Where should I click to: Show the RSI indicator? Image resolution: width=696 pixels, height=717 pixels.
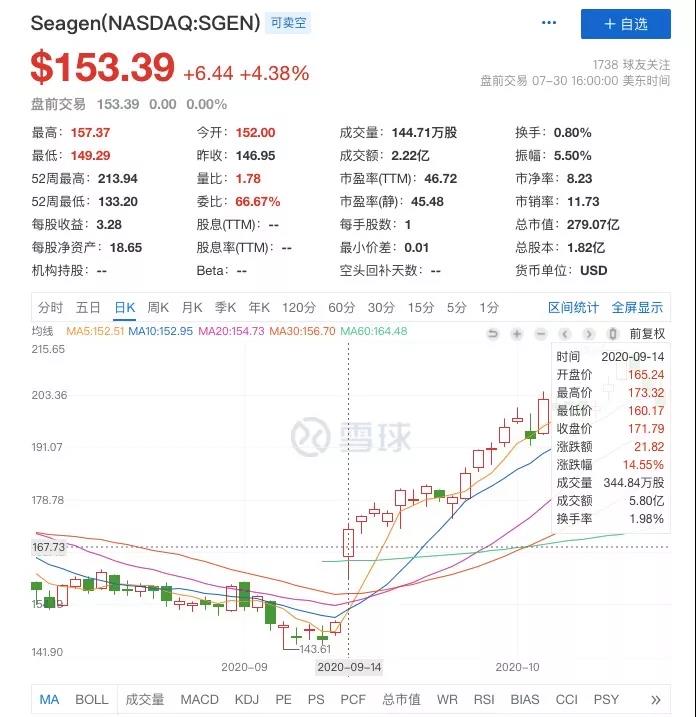point(484,699)
